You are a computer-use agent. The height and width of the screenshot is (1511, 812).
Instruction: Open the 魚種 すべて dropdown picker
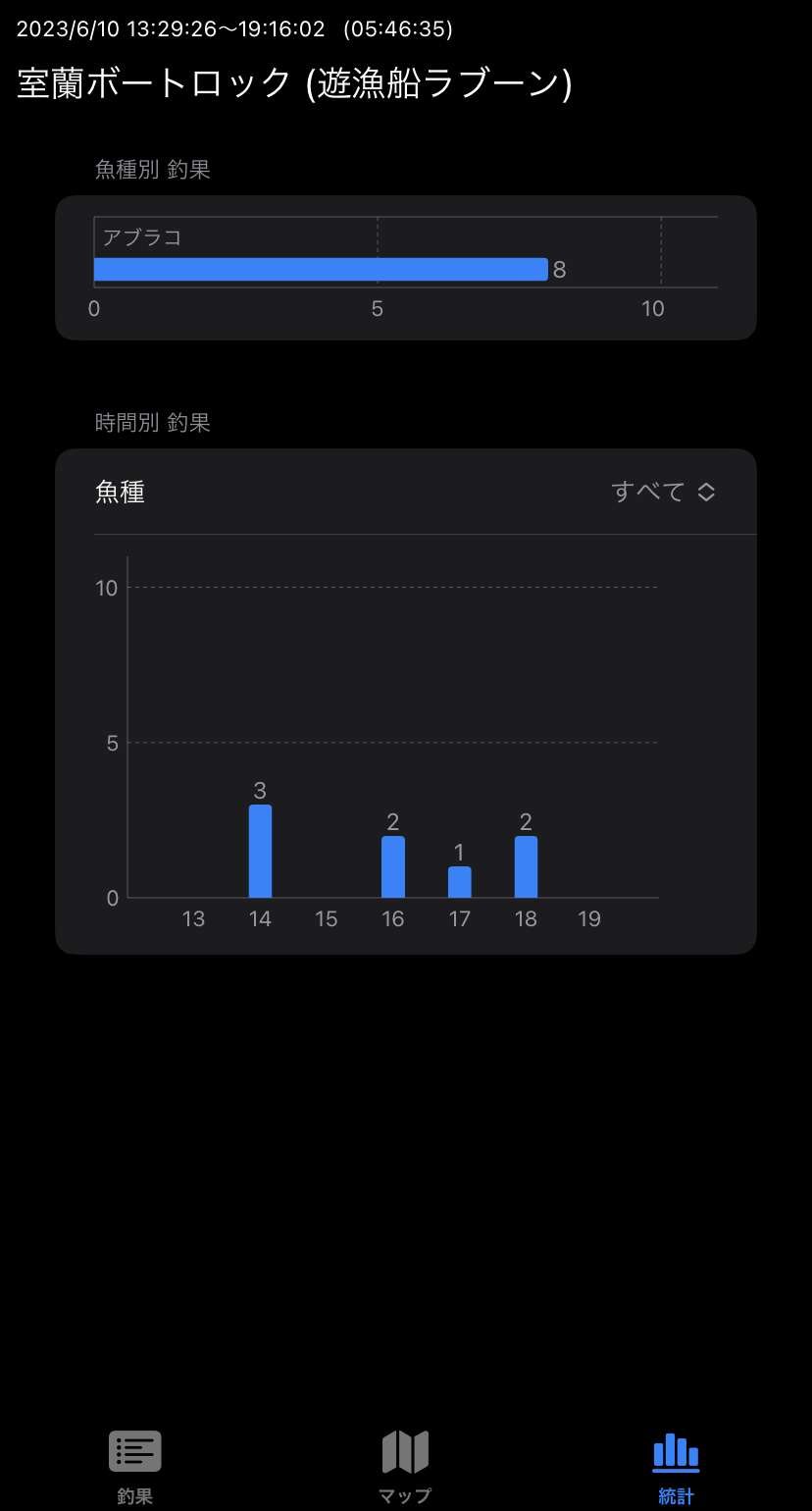coord(663,492)
